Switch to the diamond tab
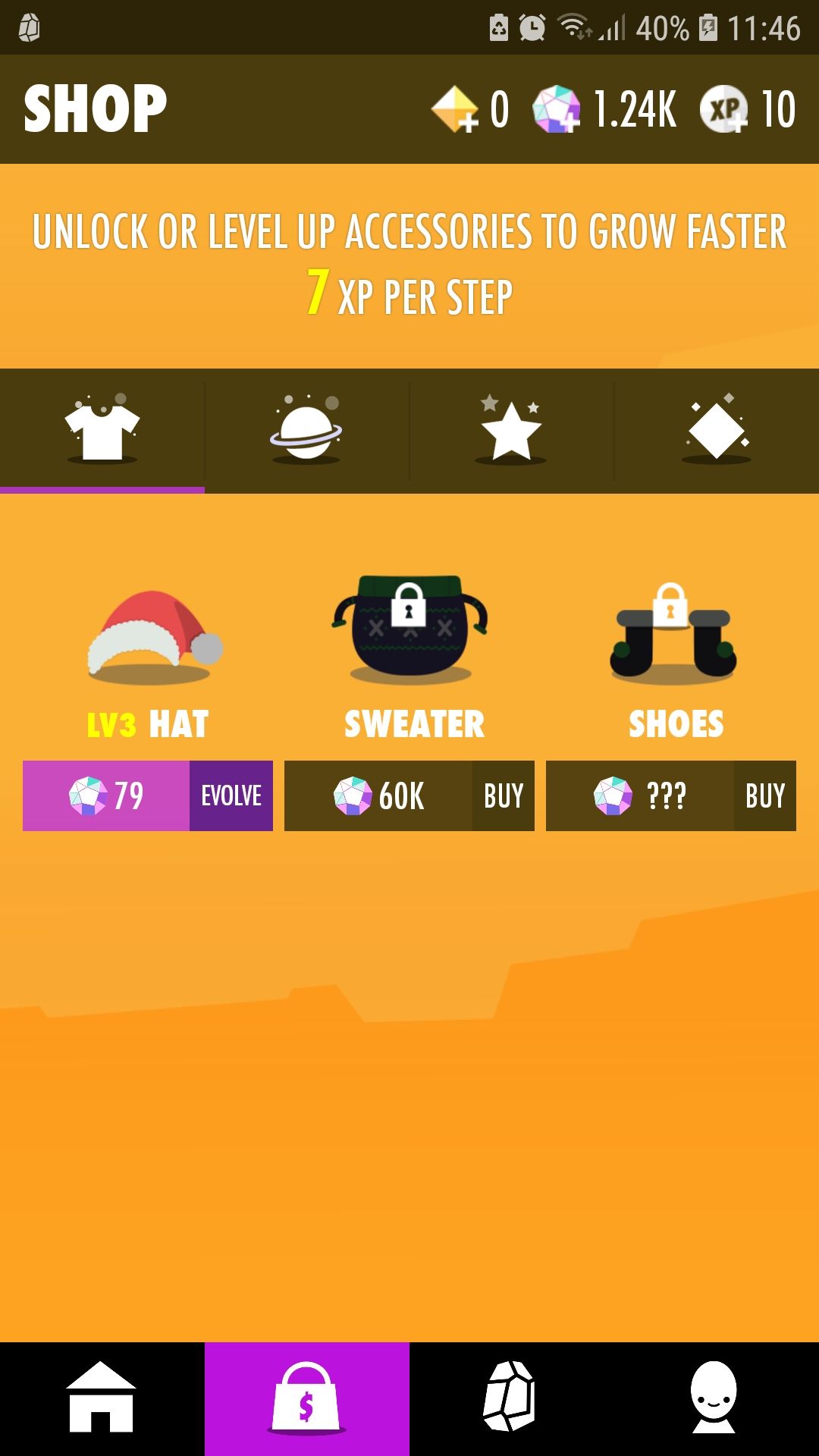This screenshot has width=819, height=1456. coord(716,430)
